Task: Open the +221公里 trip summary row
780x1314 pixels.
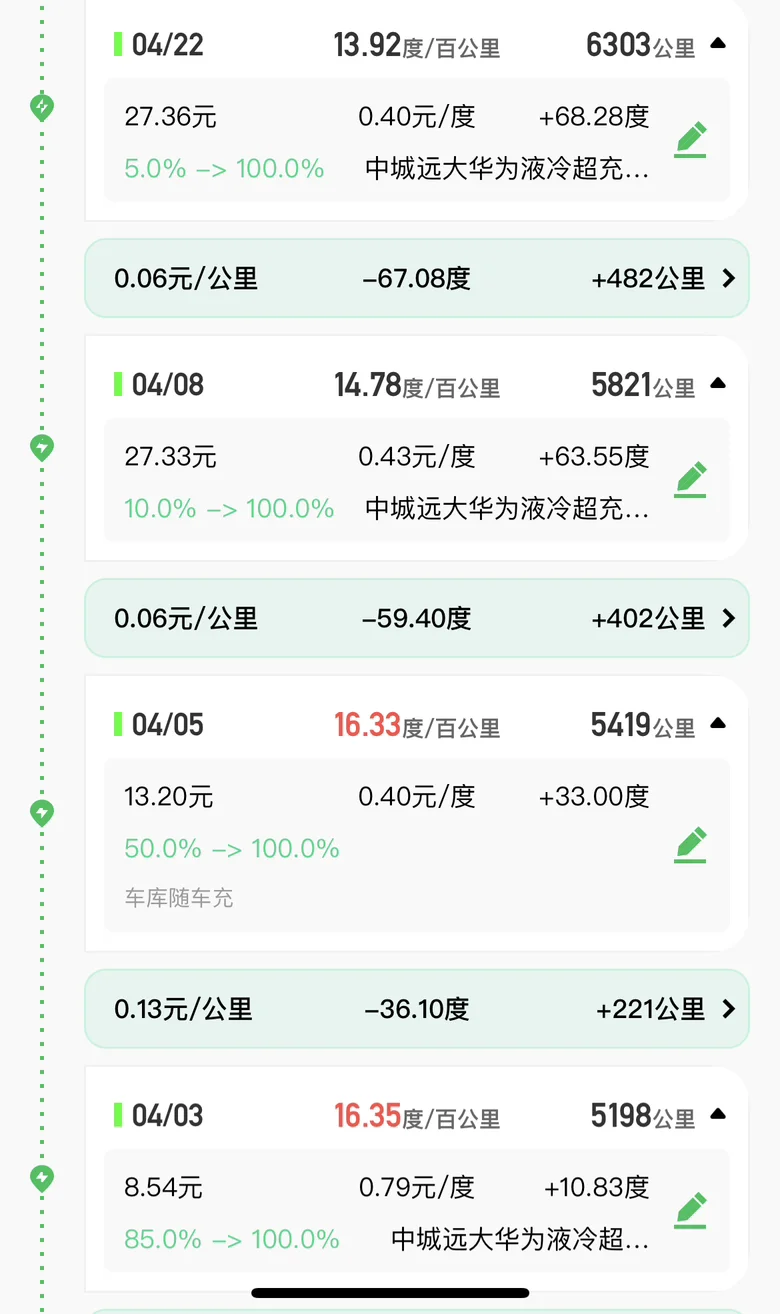Action: (x=417, y=1009)
